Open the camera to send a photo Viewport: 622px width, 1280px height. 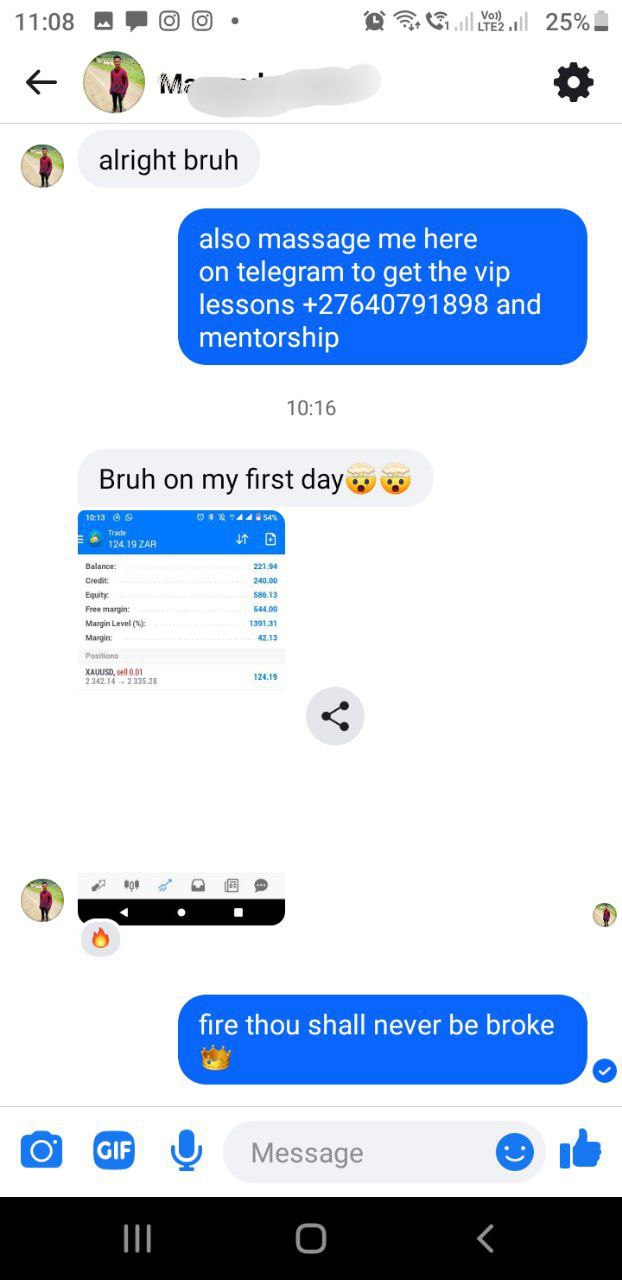pos(41,1151)
